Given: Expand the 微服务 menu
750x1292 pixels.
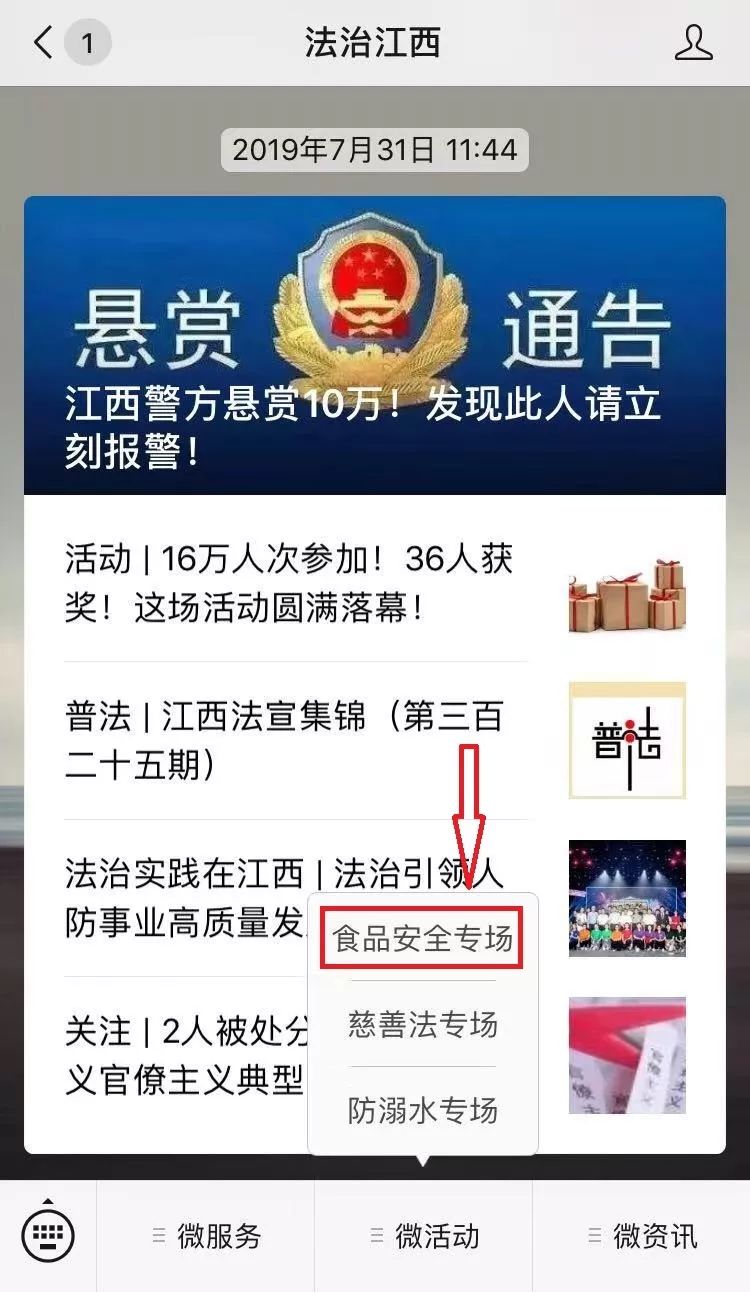Looking at the screenshot, I should [206, 1237].
